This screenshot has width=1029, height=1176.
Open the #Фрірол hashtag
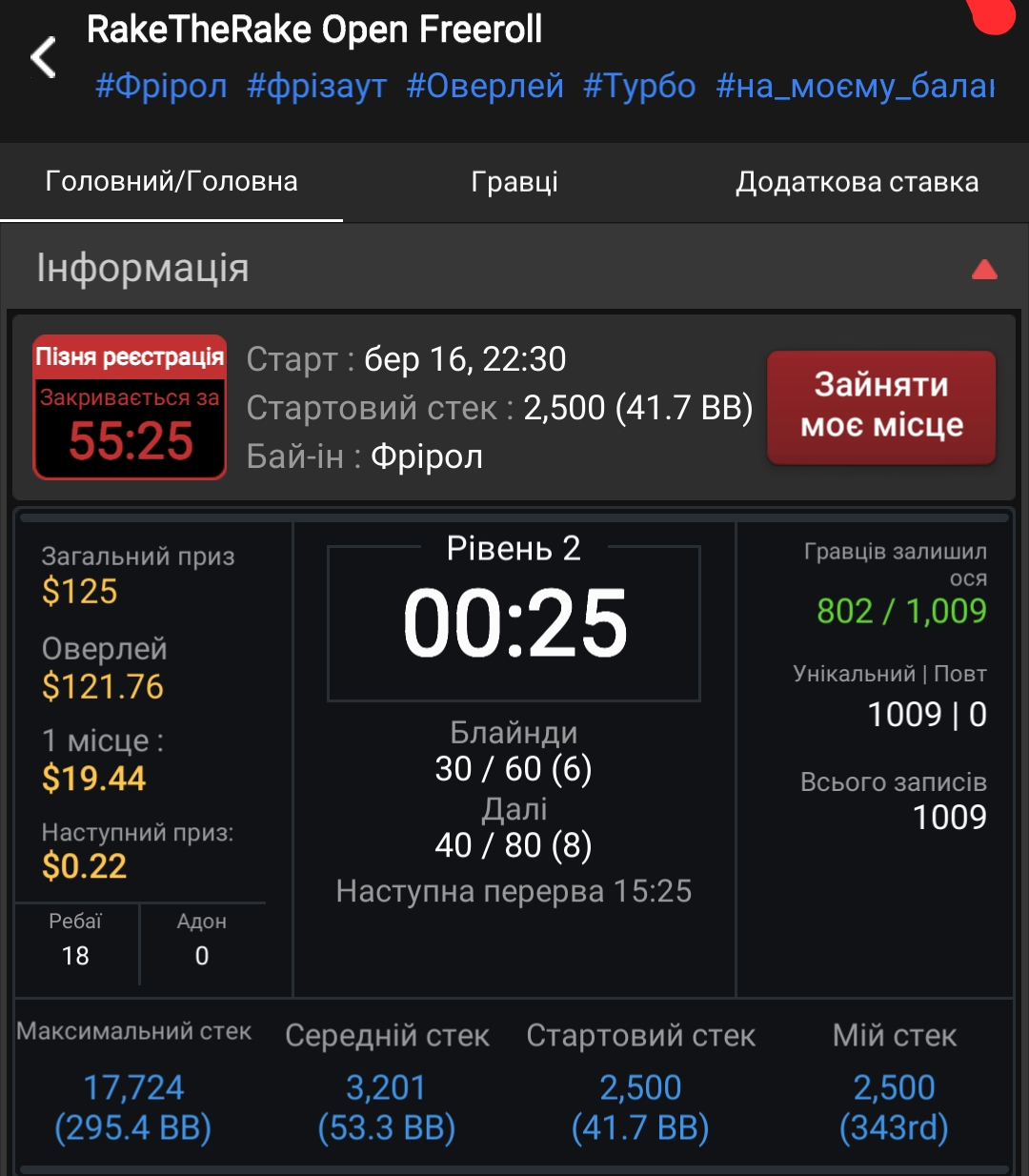161,87
